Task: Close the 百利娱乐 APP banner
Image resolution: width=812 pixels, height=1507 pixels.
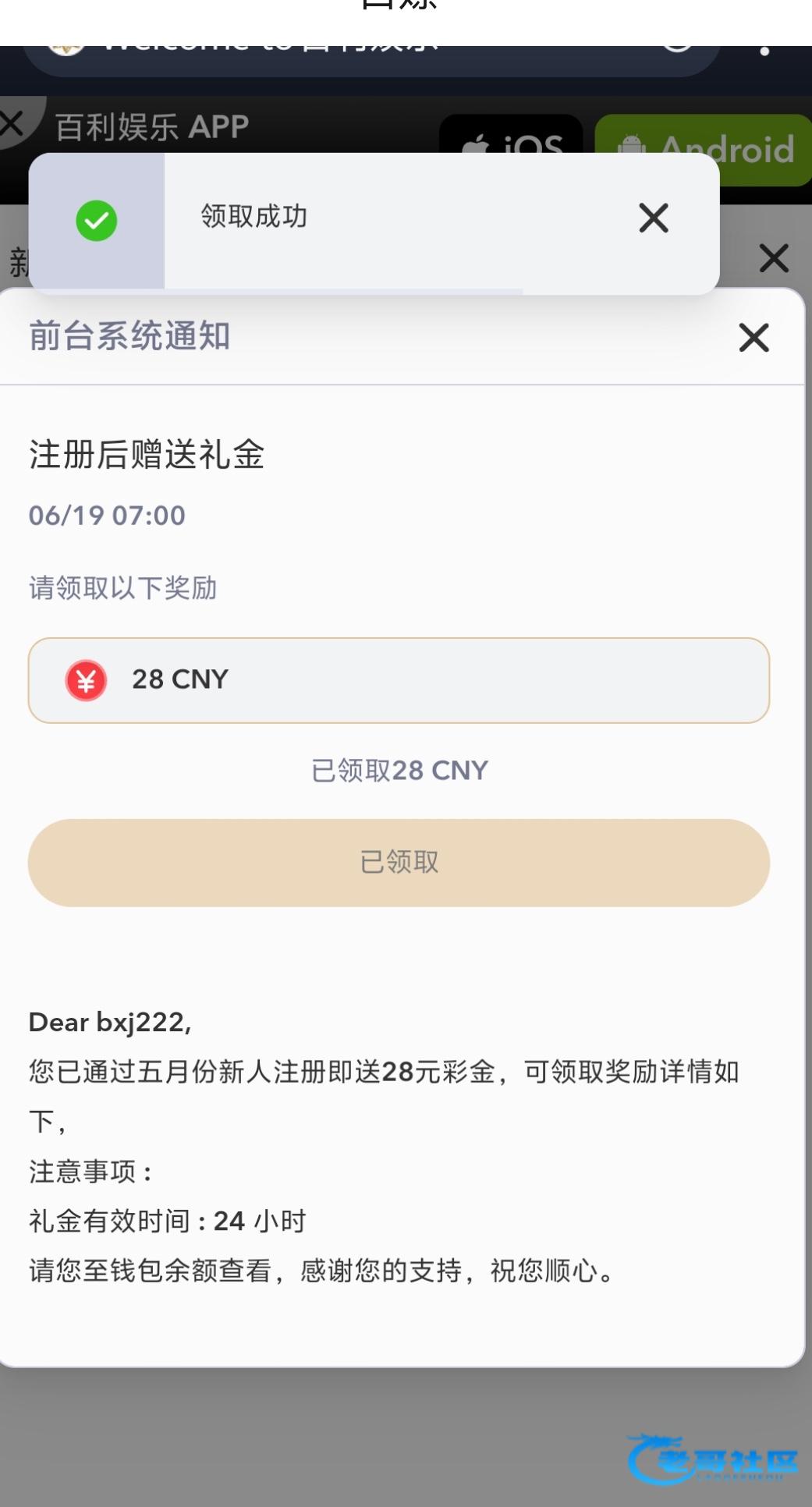Action: pos(13,122)
